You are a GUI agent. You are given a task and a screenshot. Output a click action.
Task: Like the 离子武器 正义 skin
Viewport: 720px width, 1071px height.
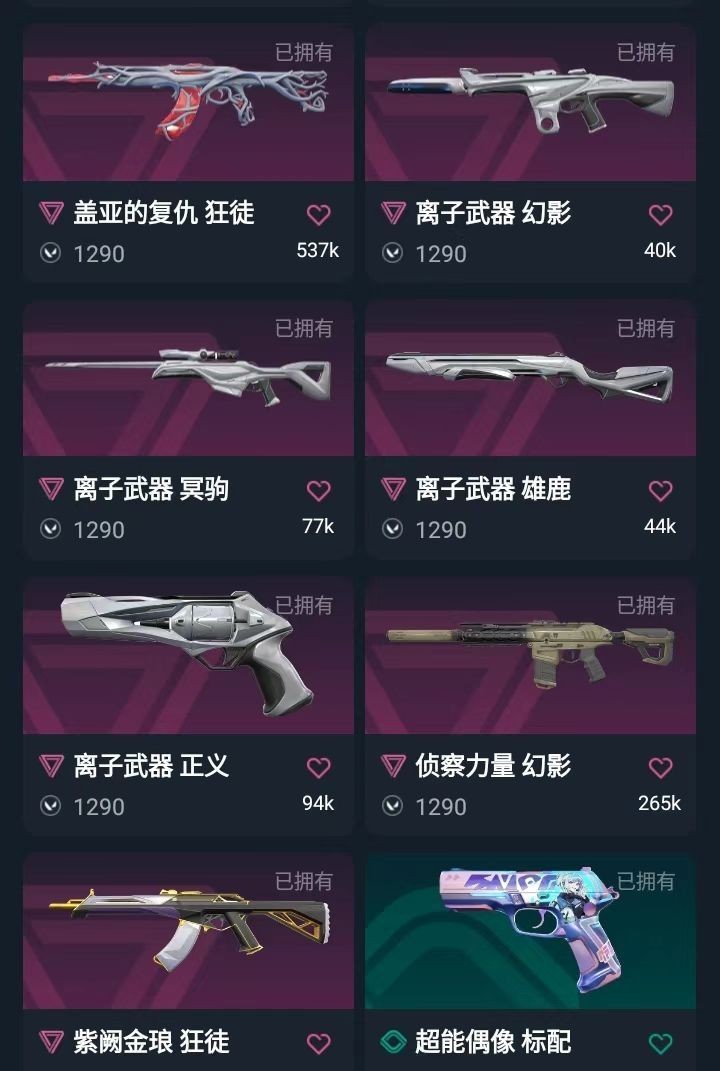(x=318, y=767)
